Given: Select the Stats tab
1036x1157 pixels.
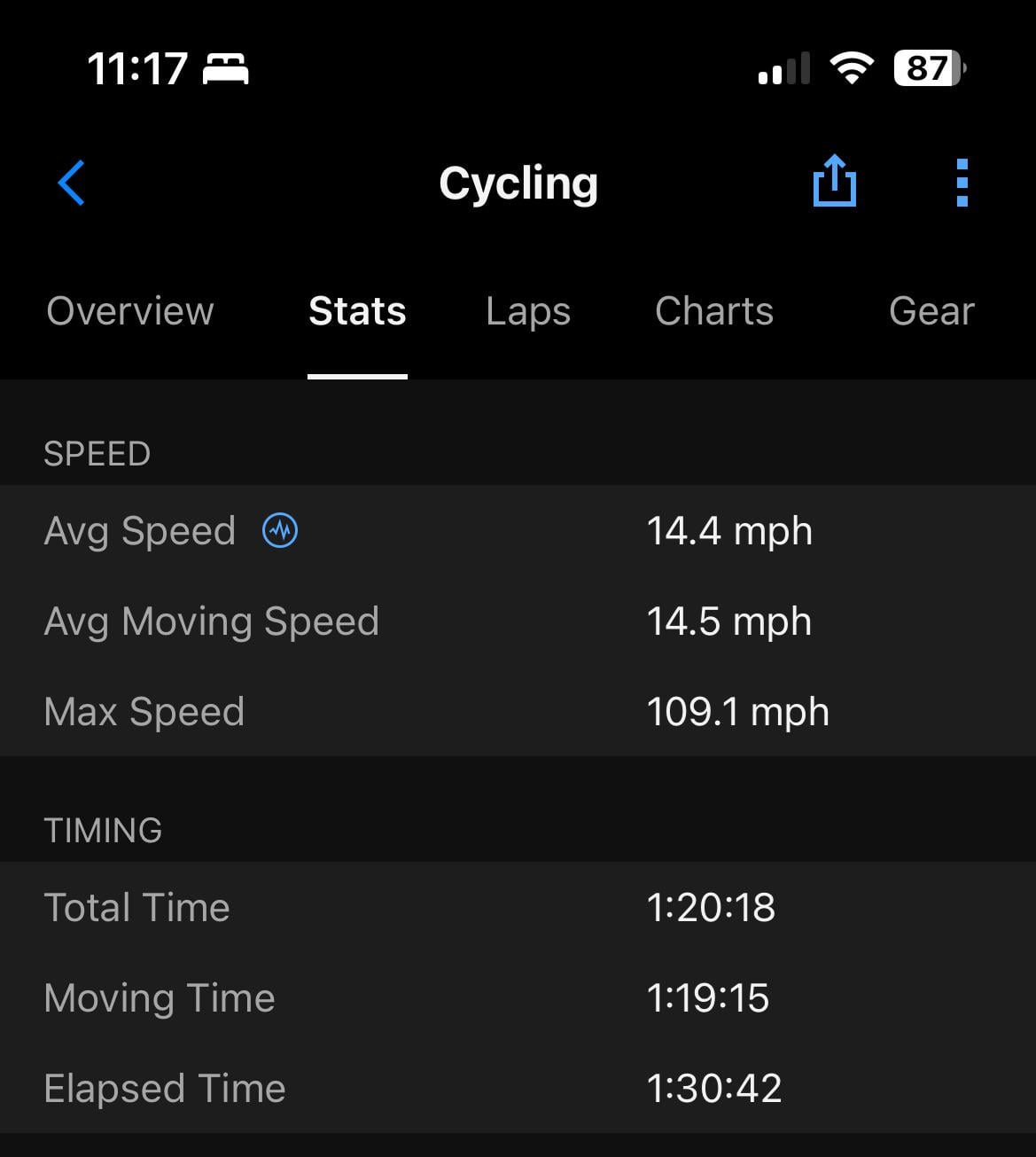Looking at the screenshot, I should (357, 311).
